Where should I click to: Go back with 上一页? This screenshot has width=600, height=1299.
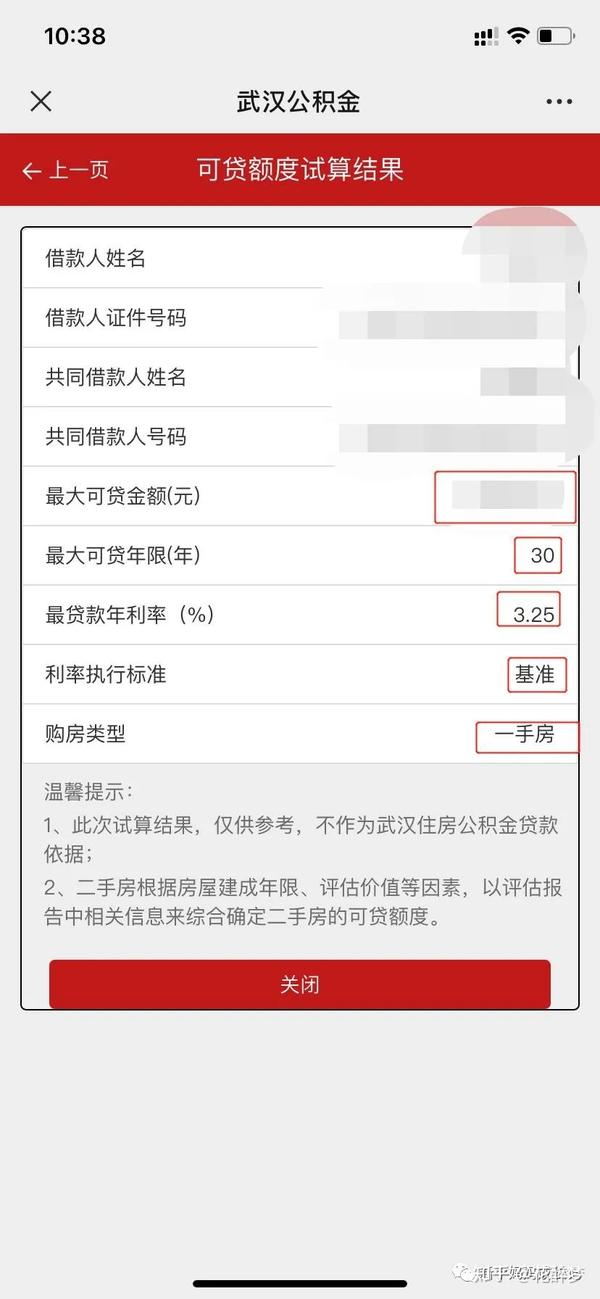[66, 170]
